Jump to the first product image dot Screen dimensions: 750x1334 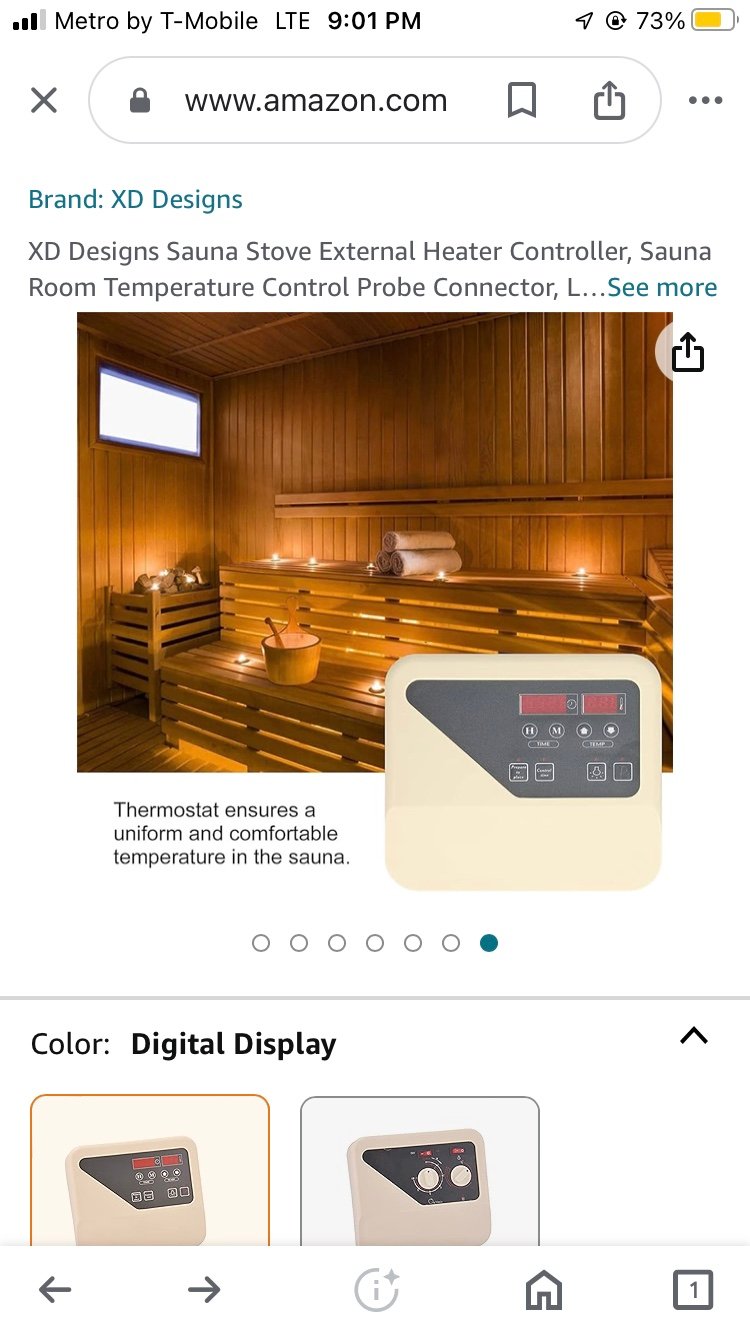point(261,943)
